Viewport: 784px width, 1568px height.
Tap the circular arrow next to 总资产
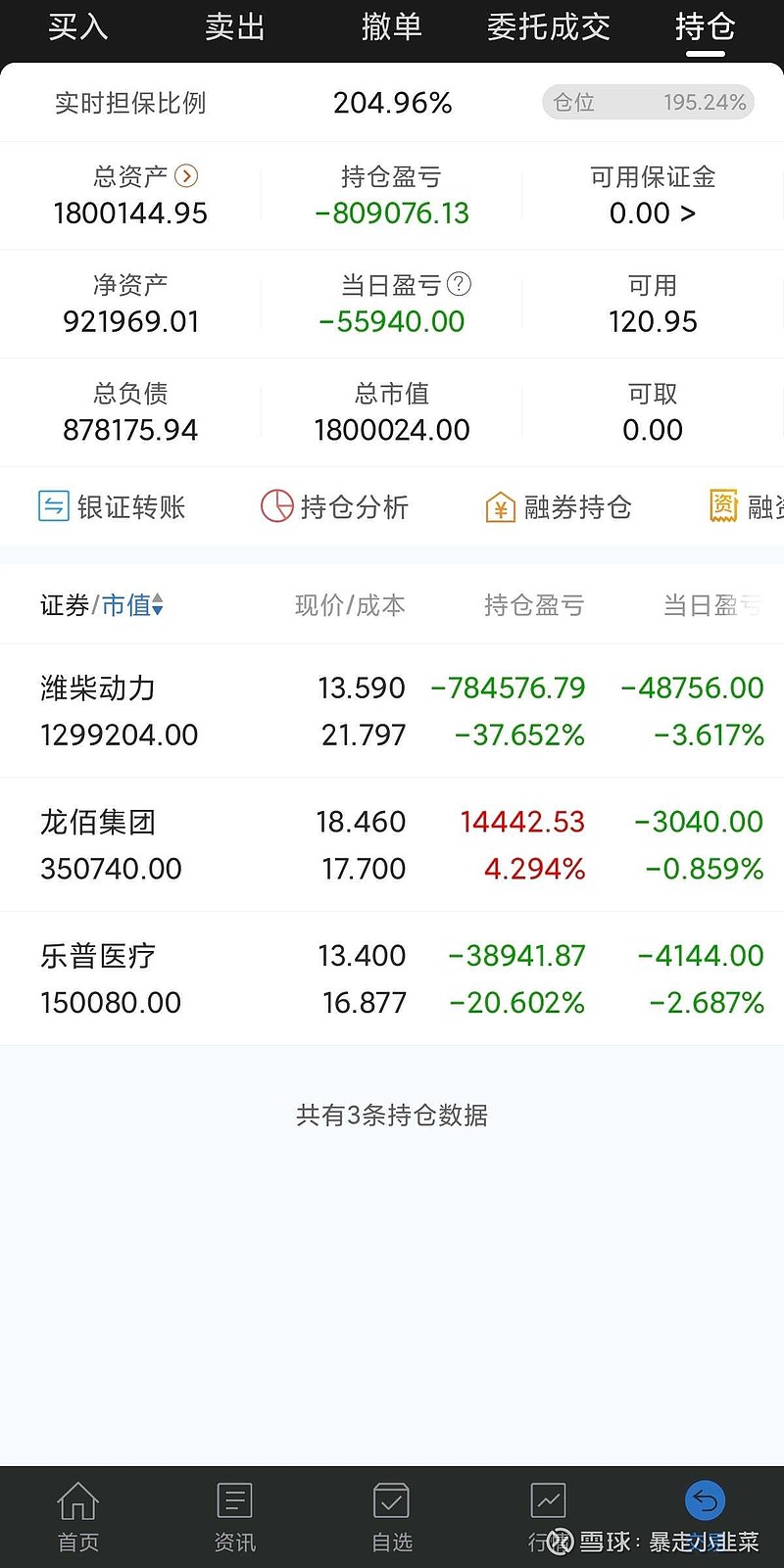tap(185, 176)
